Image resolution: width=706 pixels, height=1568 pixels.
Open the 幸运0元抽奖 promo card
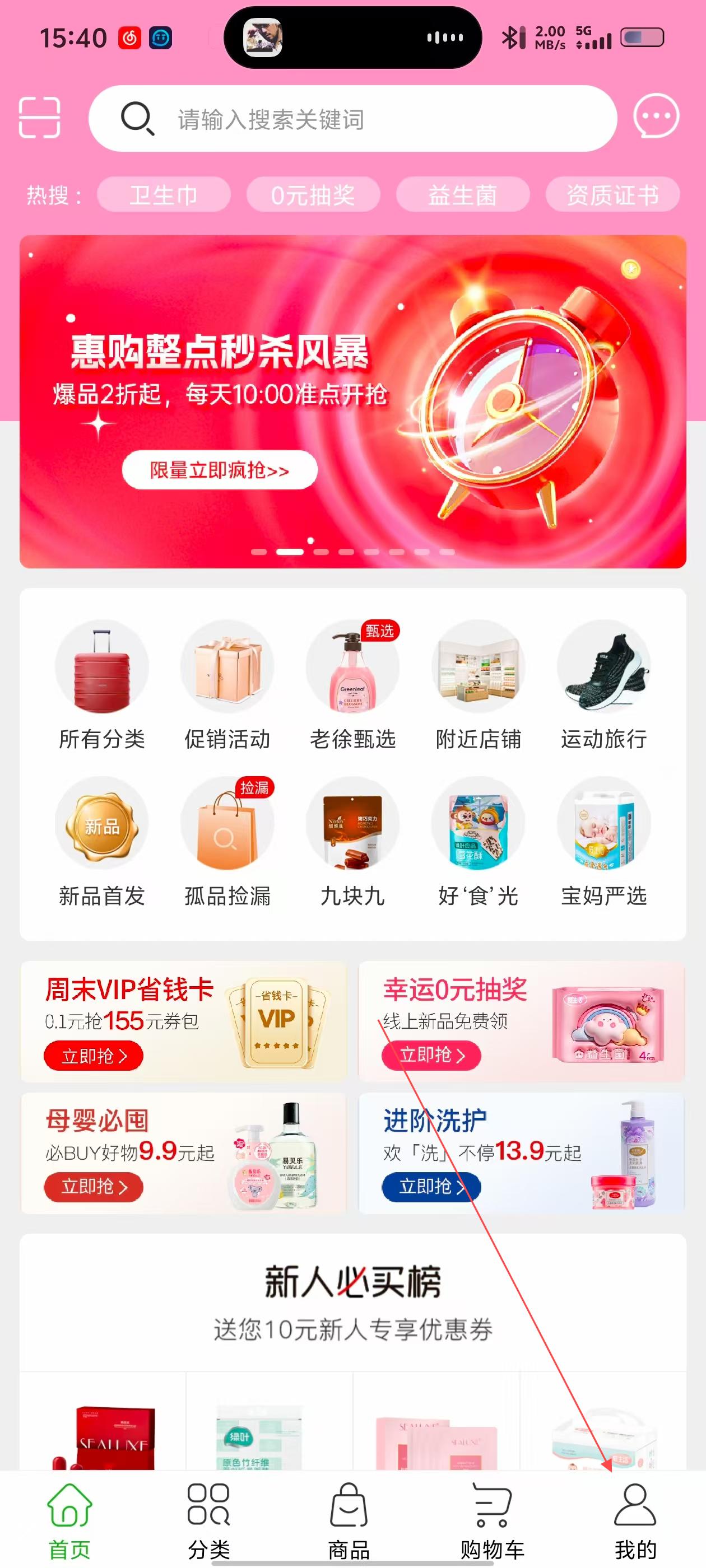522,1021
